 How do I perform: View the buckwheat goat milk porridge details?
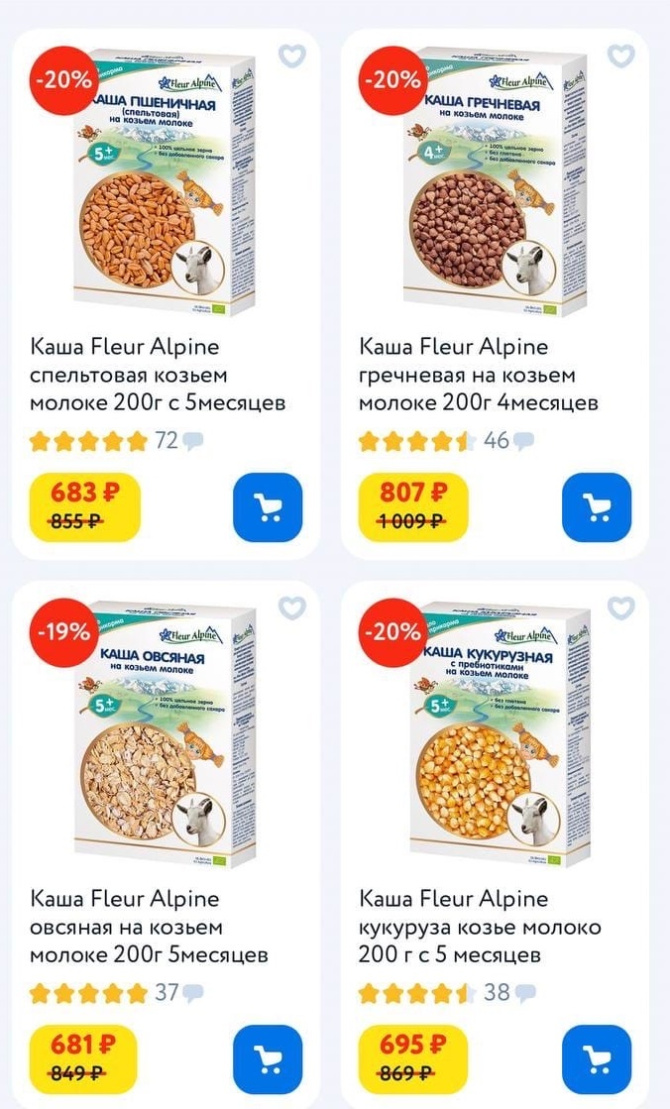click(x=478, y=375)
